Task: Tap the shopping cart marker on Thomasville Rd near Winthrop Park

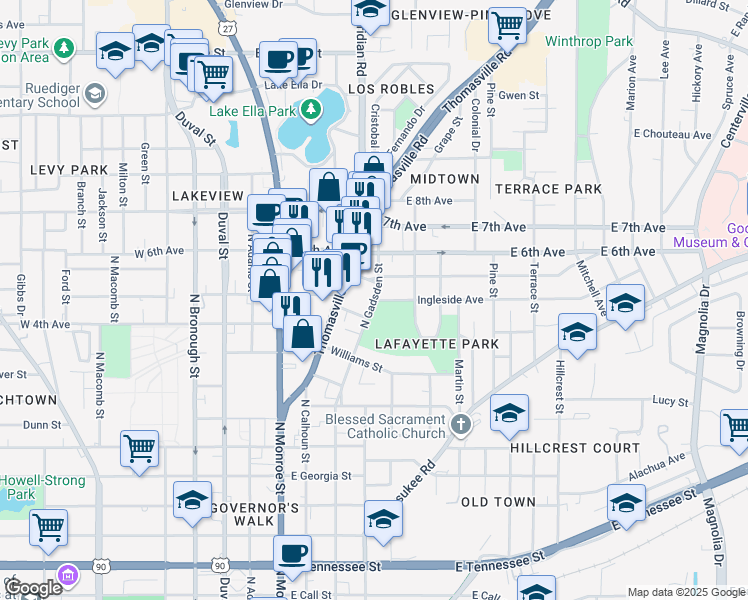Action: tap(508, 27)
